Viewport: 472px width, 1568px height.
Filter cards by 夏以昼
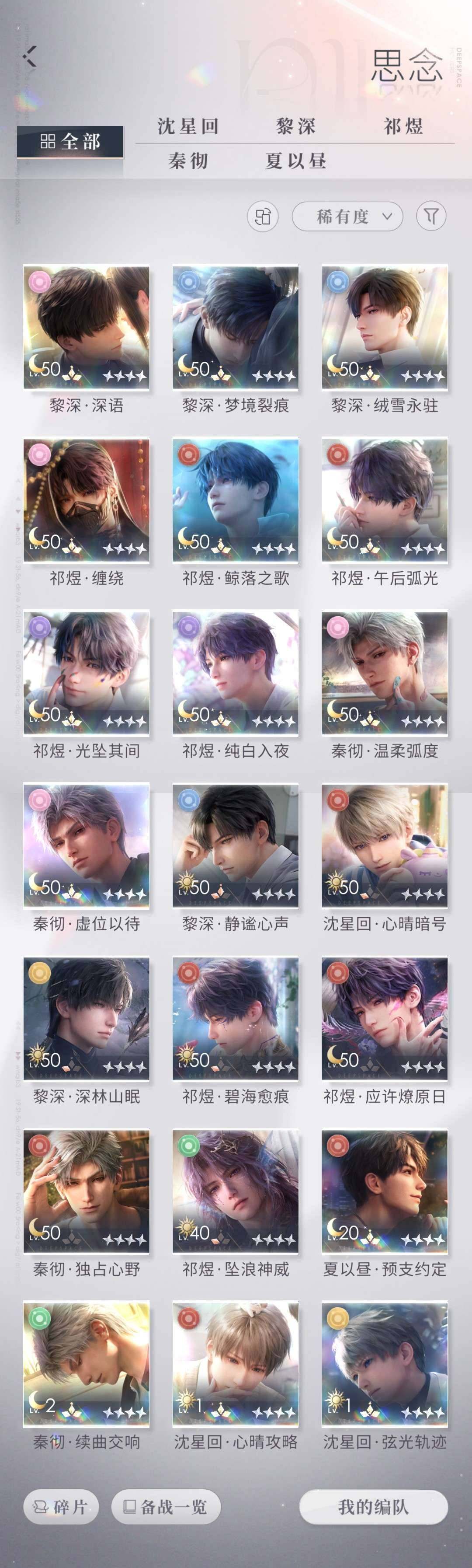[x=296, y=161]
